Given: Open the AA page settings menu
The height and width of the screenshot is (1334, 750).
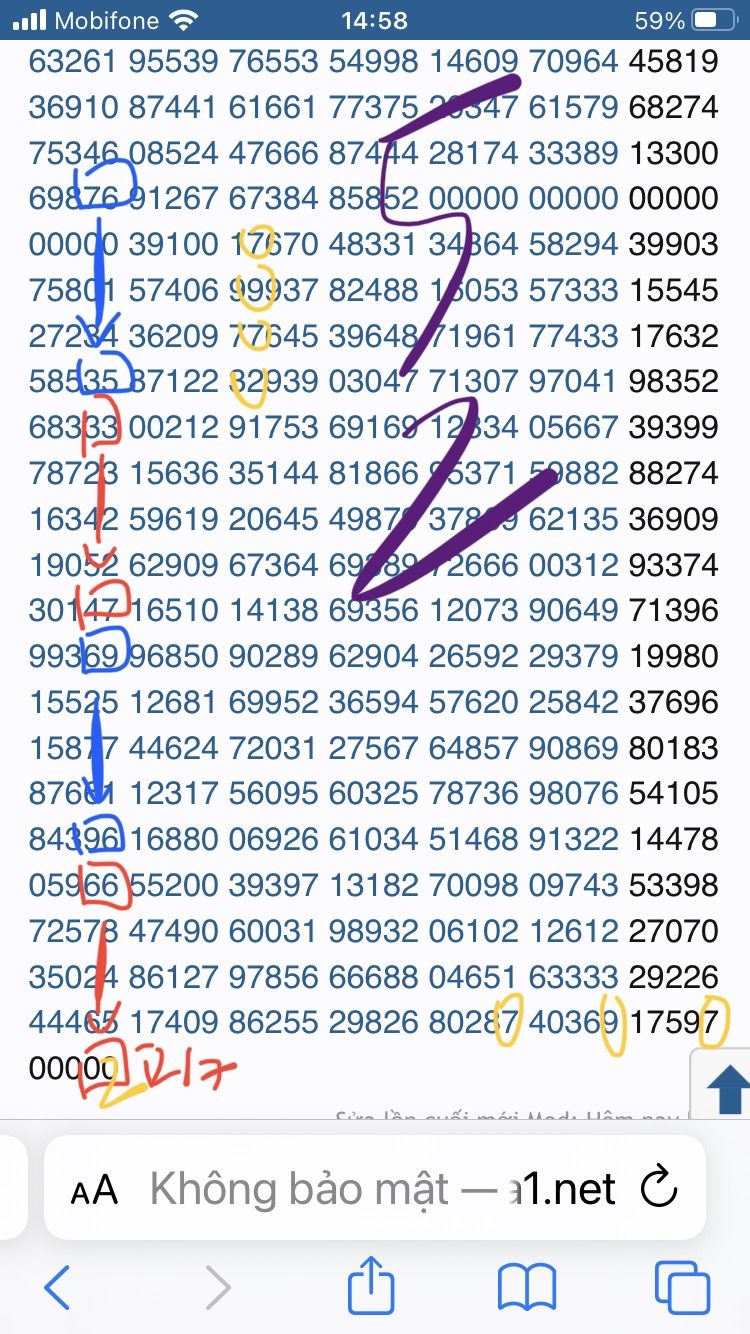Looking at the screenshot, I should [x=94, y=1190].
